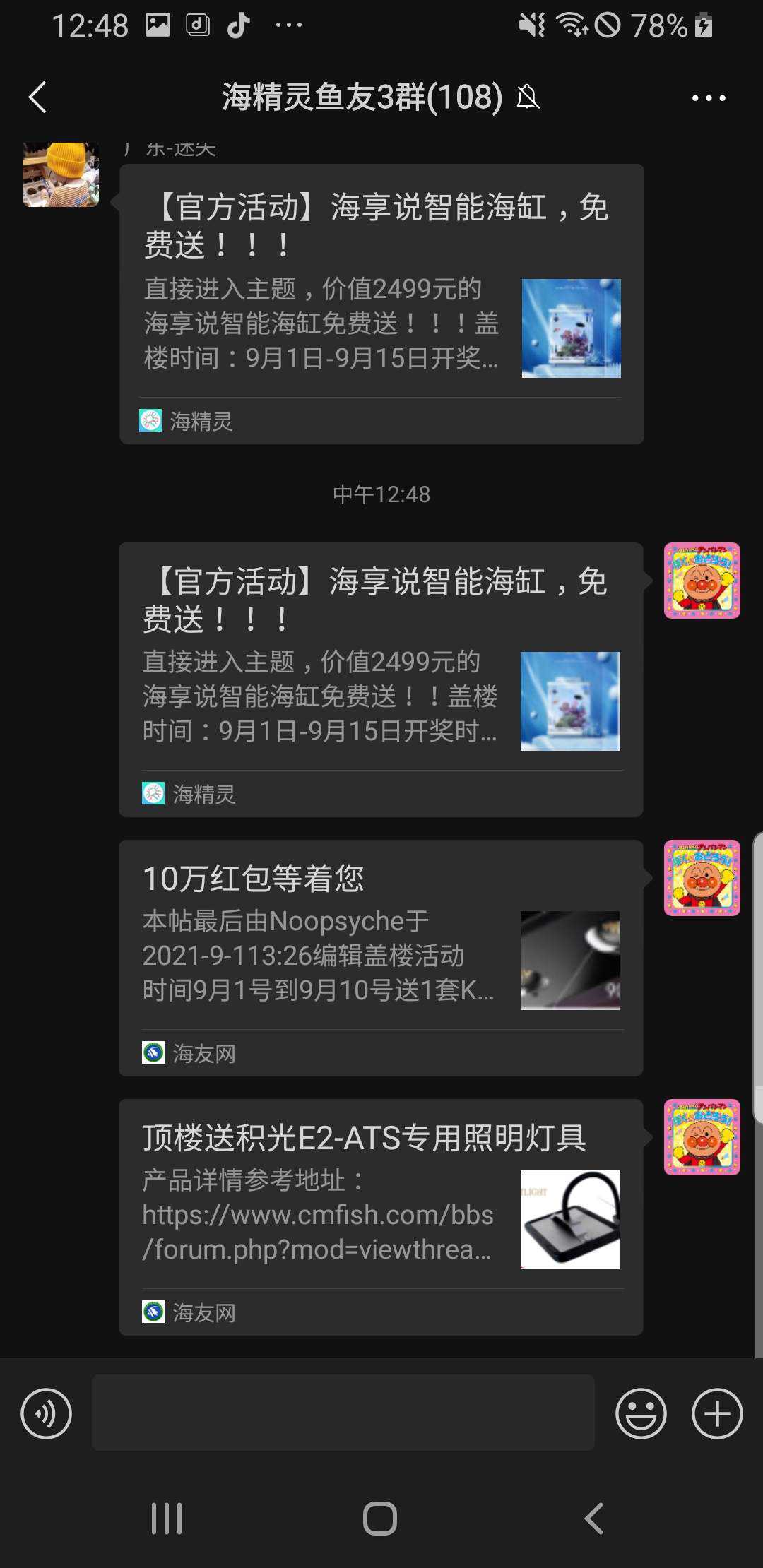
Task: Open the plus attachment menu
Action: click(716, 1413)
